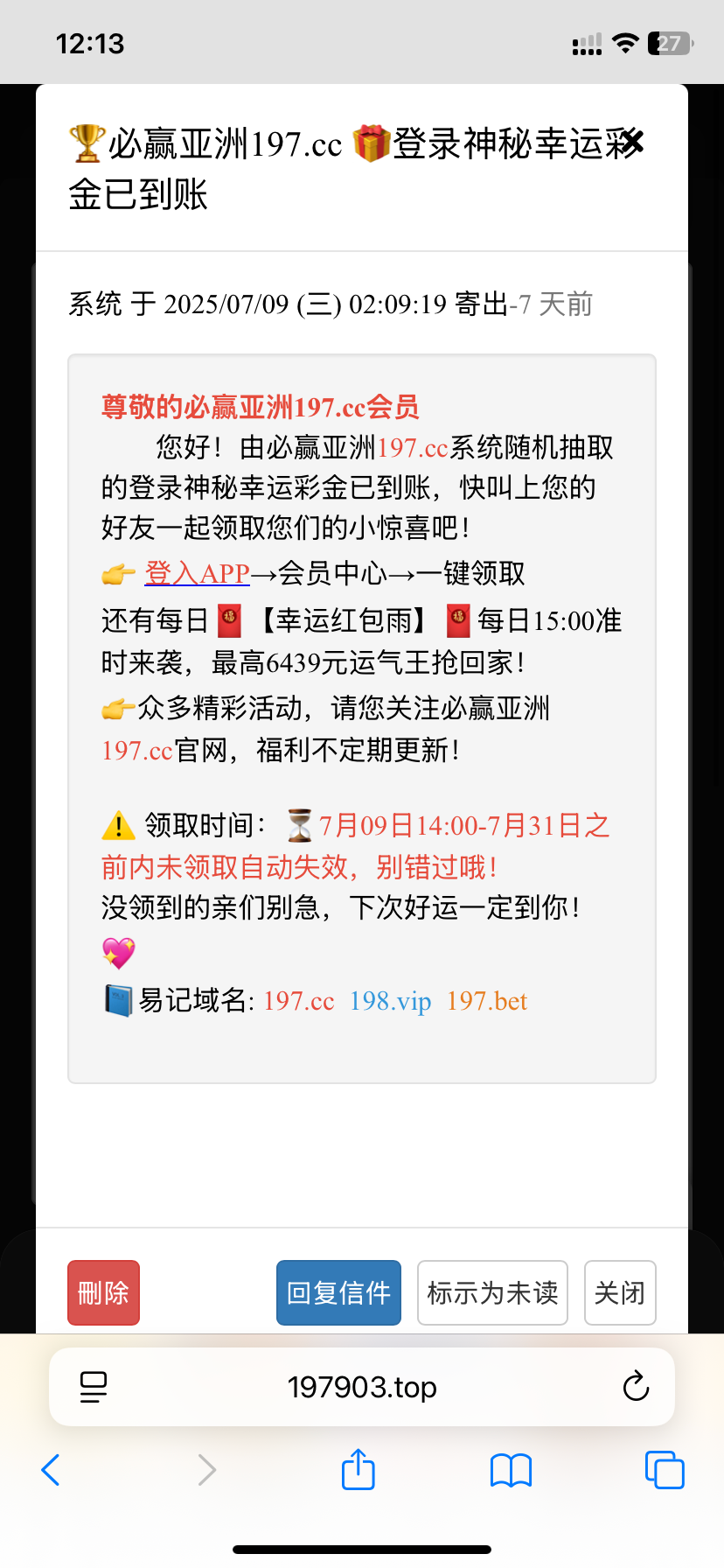Tap the 197903.top address bar
Screen dimensions: 724x1568
point(362,1387)
